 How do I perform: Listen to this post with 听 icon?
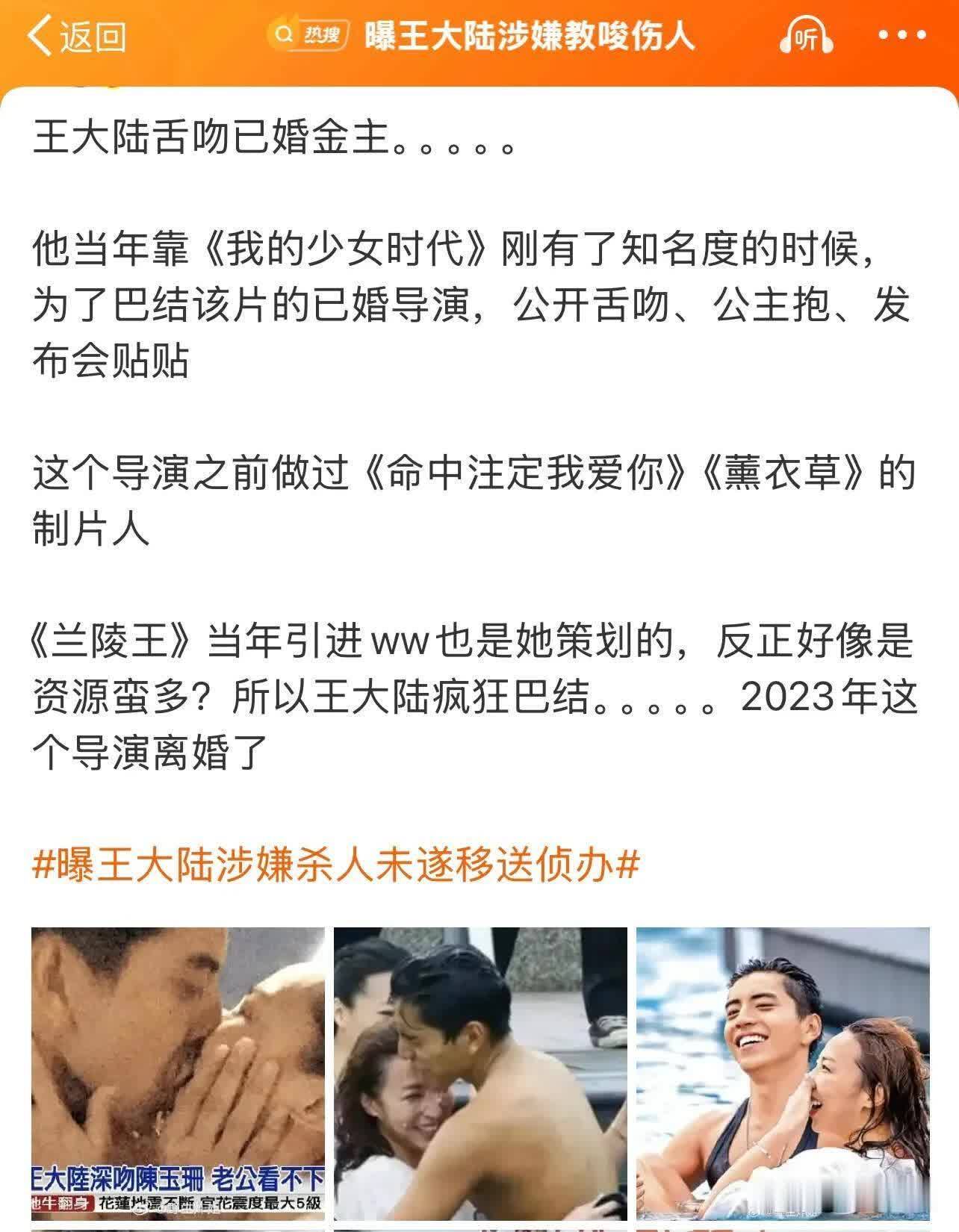click(x=806, y=37)
